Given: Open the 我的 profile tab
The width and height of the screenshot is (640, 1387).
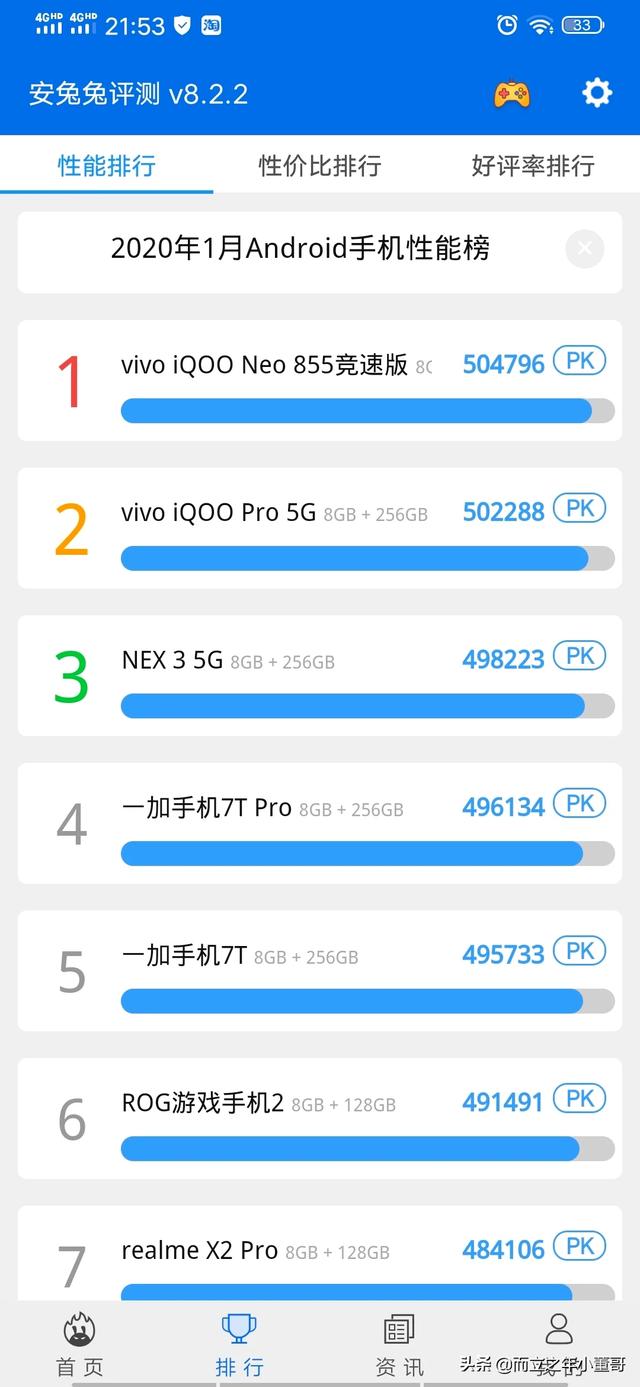Looking at the screenshot, I should 559,1345.
